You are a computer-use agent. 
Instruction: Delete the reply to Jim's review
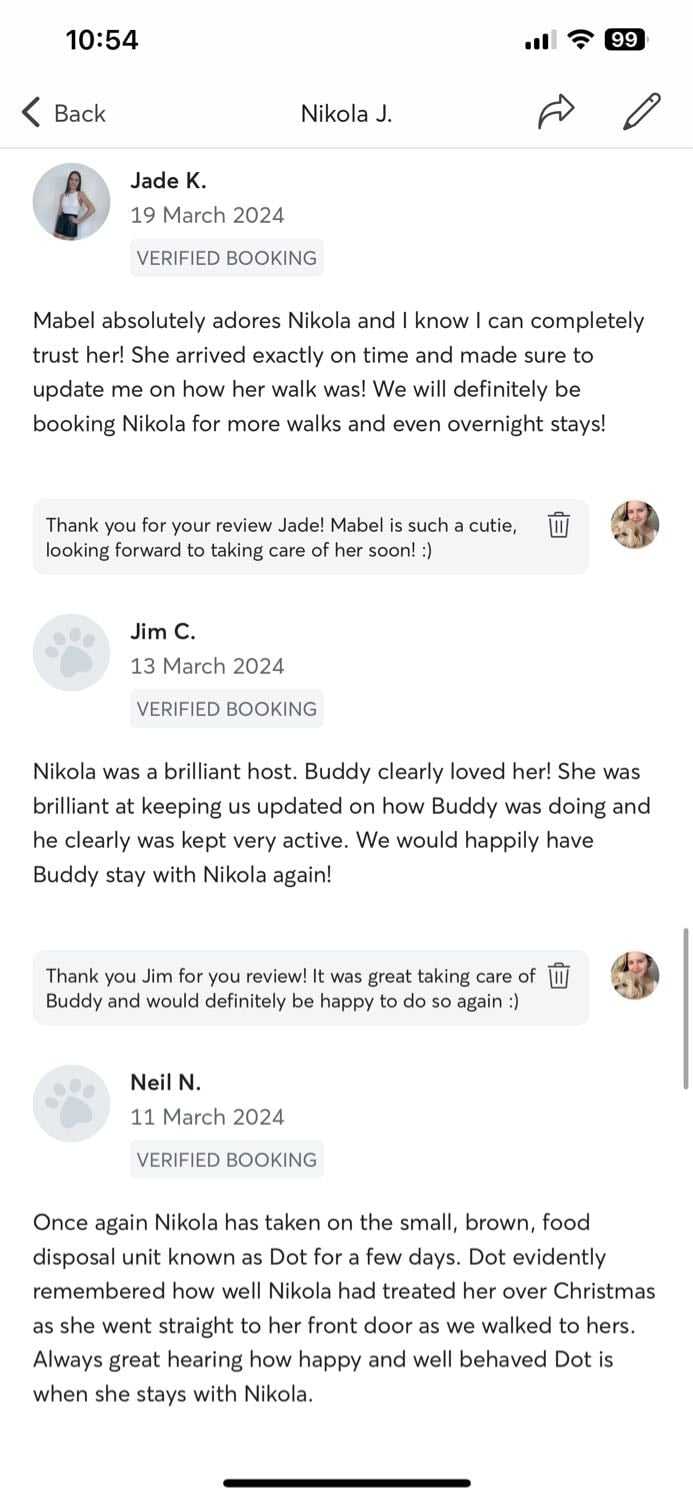(x=559, y=976)
